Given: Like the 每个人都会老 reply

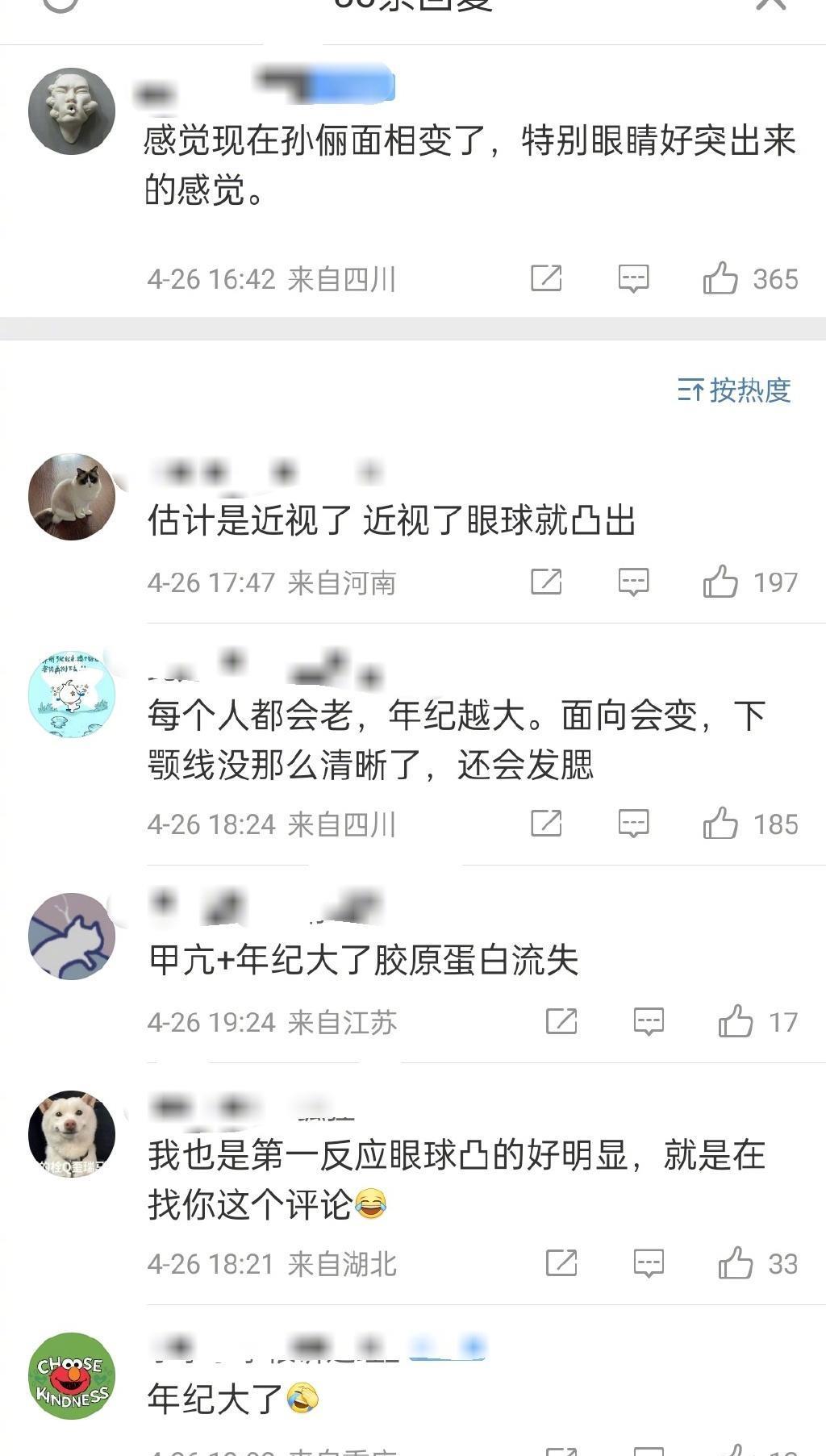Looking at the screenshot, I should 720,824.
